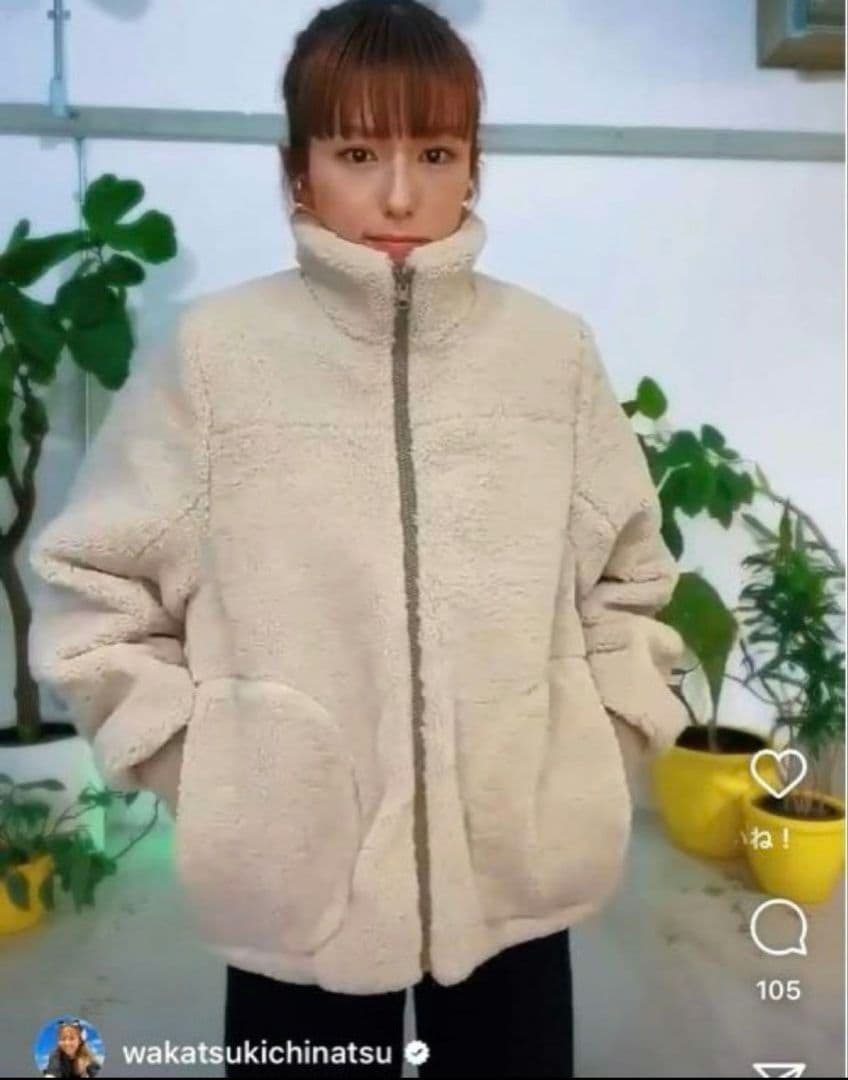The width and height of the screenshot is (848, 1080).
Task: Like this reel with the heart icon
Action: point(778,772)
